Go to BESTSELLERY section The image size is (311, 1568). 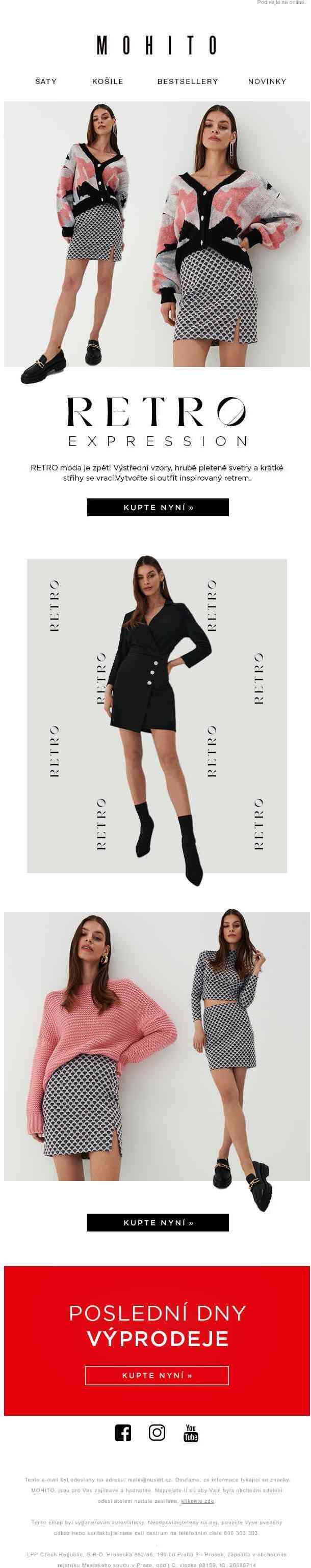[x=187, y=81]
